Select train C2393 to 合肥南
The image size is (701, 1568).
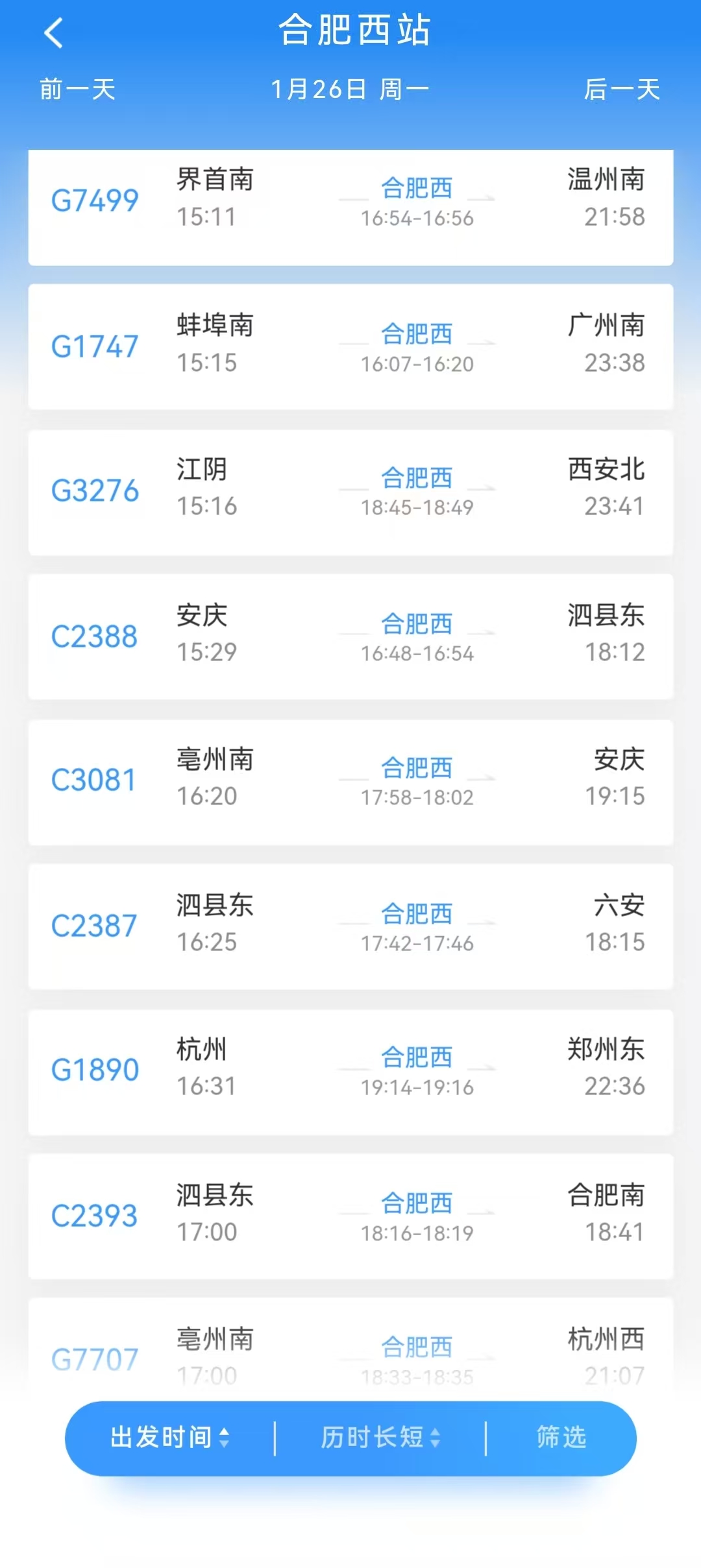pos(350,1216)
